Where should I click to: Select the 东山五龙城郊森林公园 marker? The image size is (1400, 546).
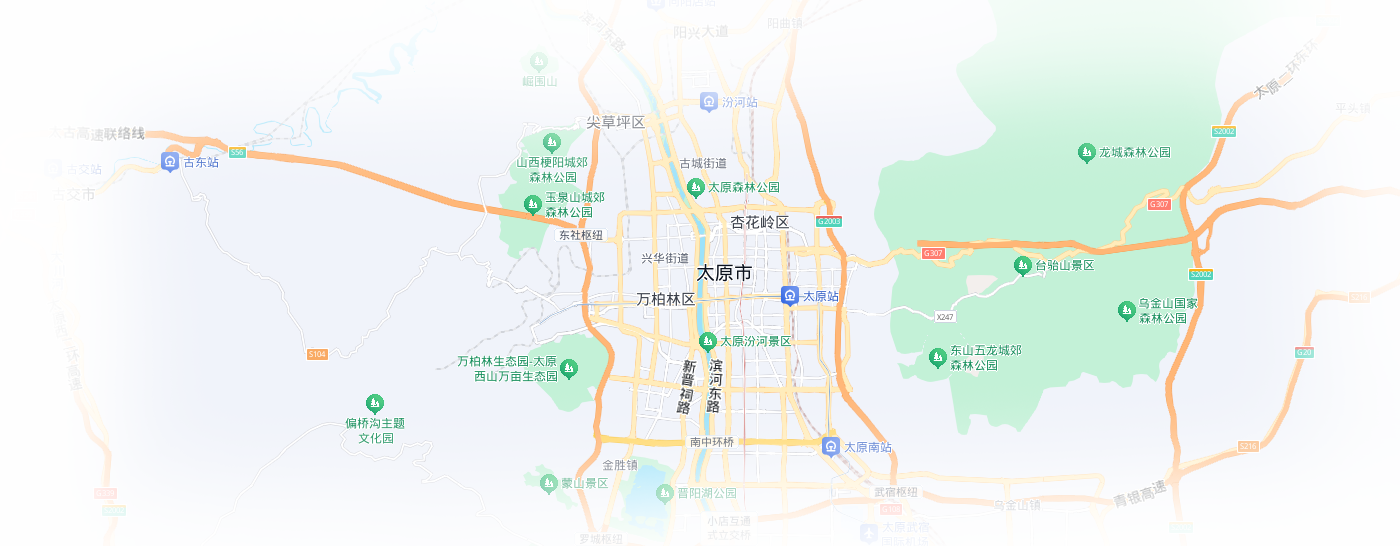tap(937, 357)
